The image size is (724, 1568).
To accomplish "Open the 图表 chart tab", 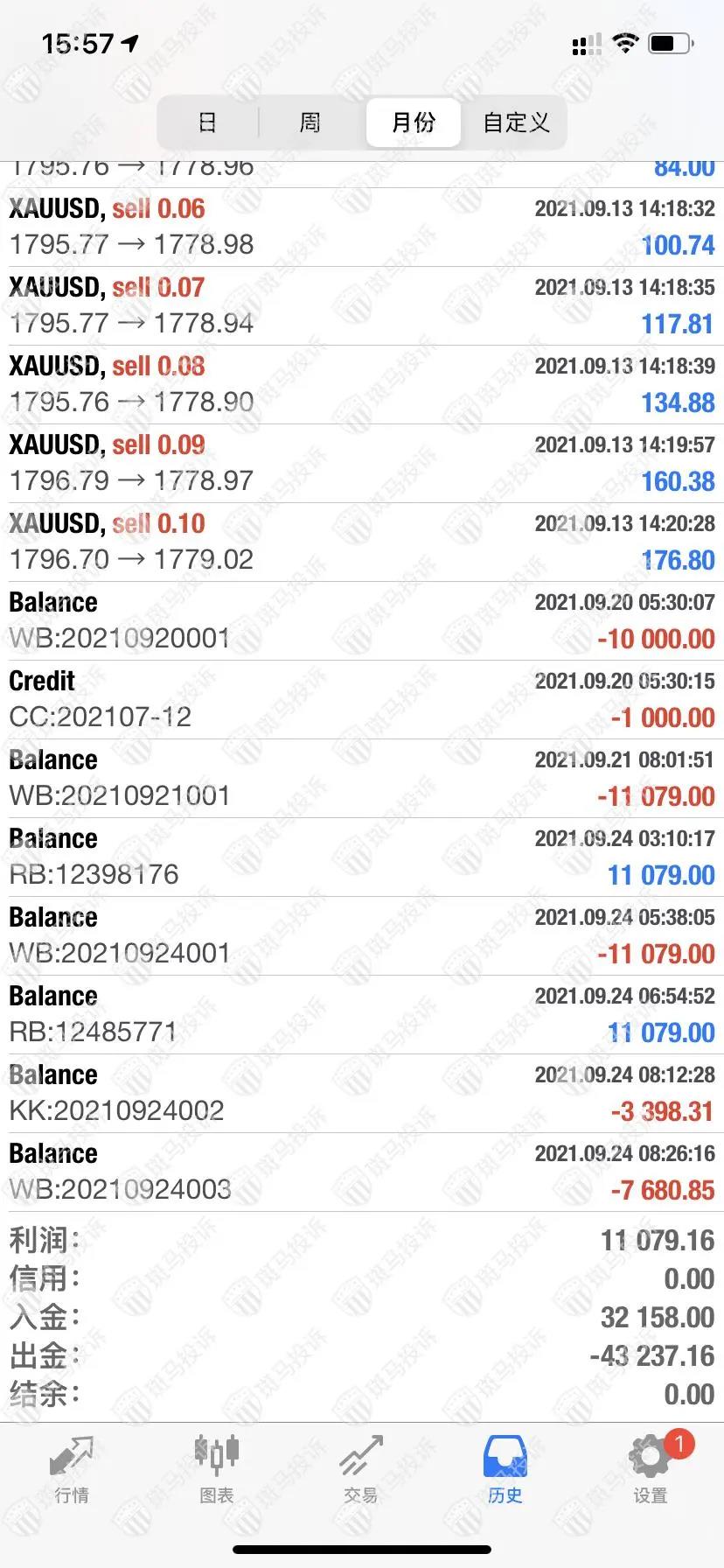I will point(216,1470).
